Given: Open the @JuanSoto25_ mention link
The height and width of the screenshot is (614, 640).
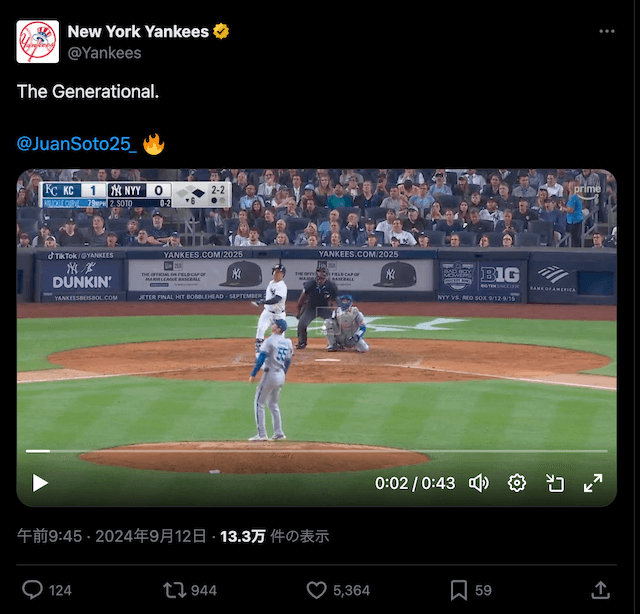Looking at the screenshot, I should pos(77,144).
